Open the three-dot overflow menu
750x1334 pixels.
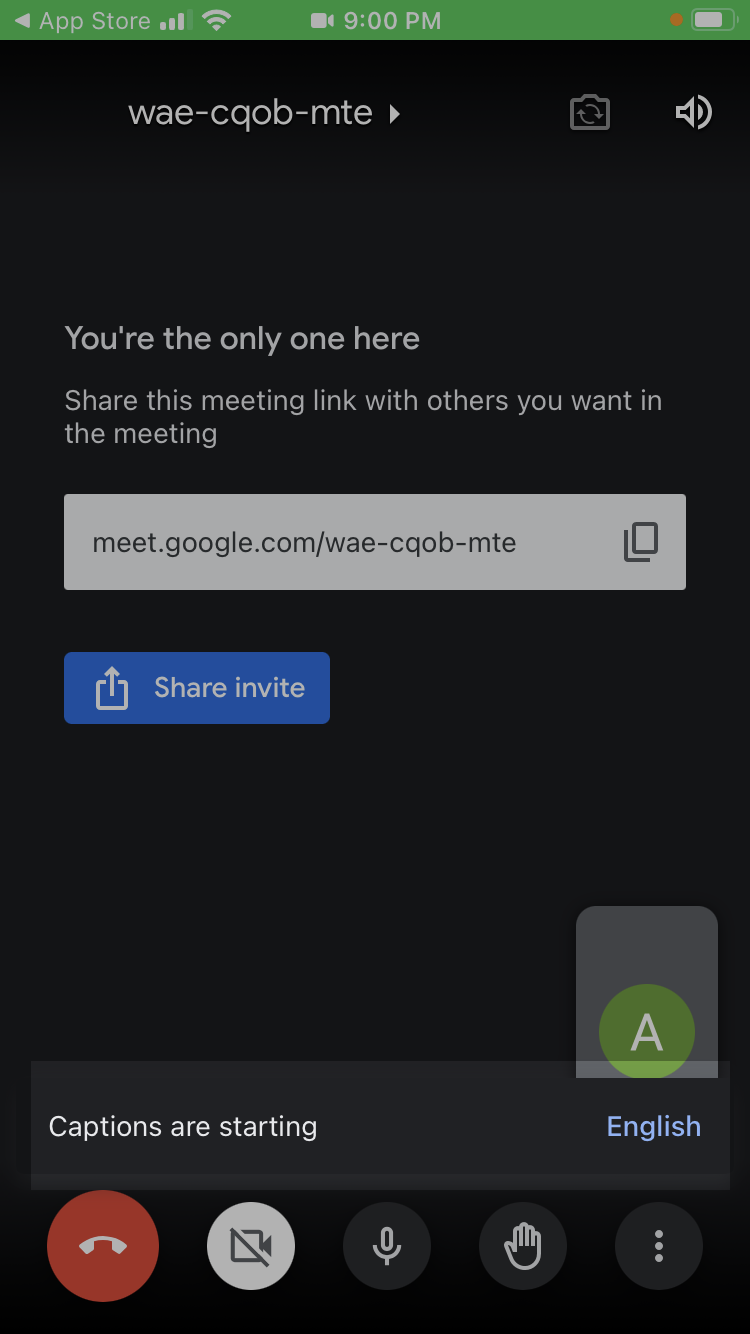(659, 1246)
